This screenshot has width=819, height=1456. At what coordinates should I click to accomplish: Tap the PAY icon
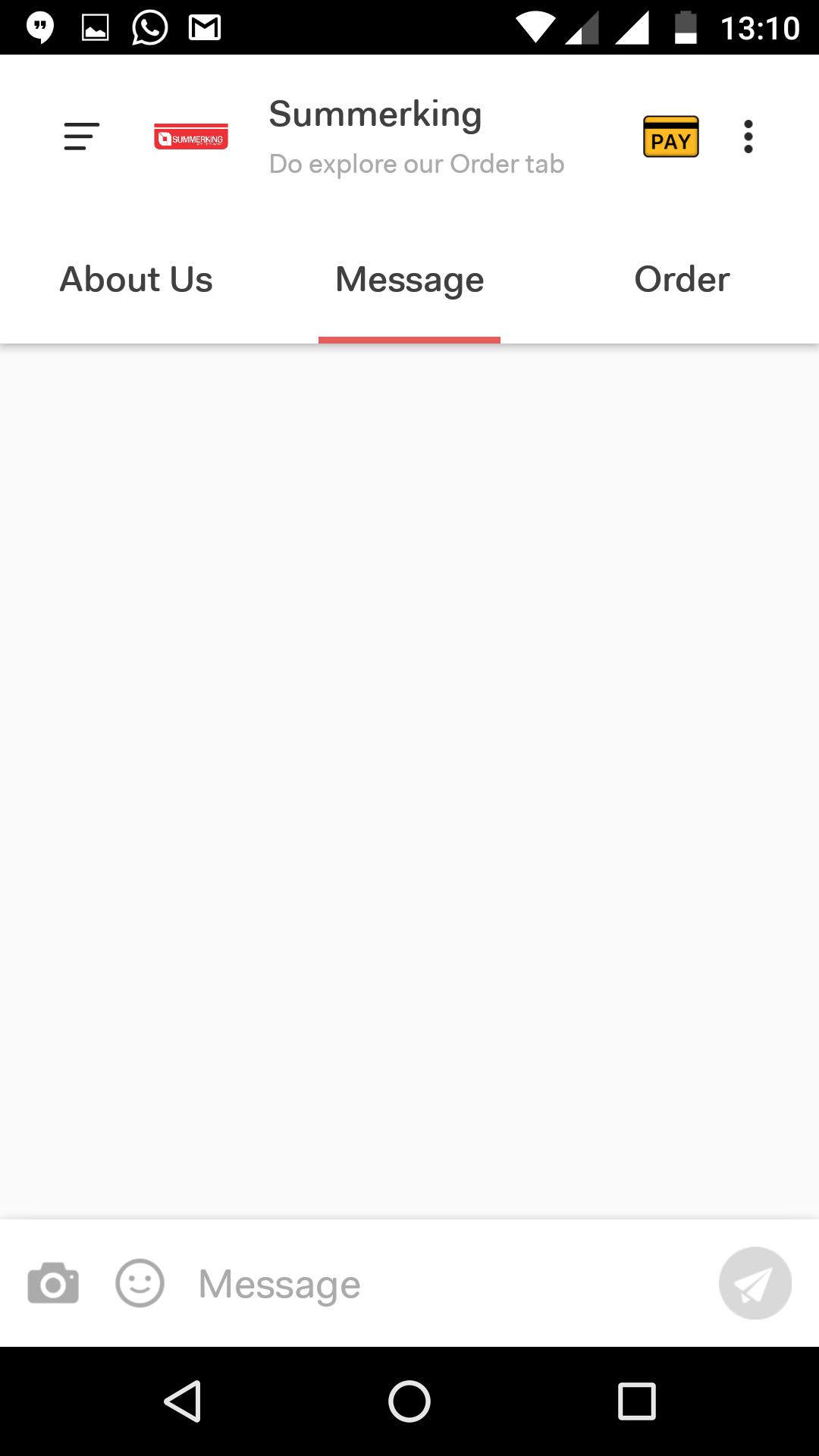click(x=670, y=137)
